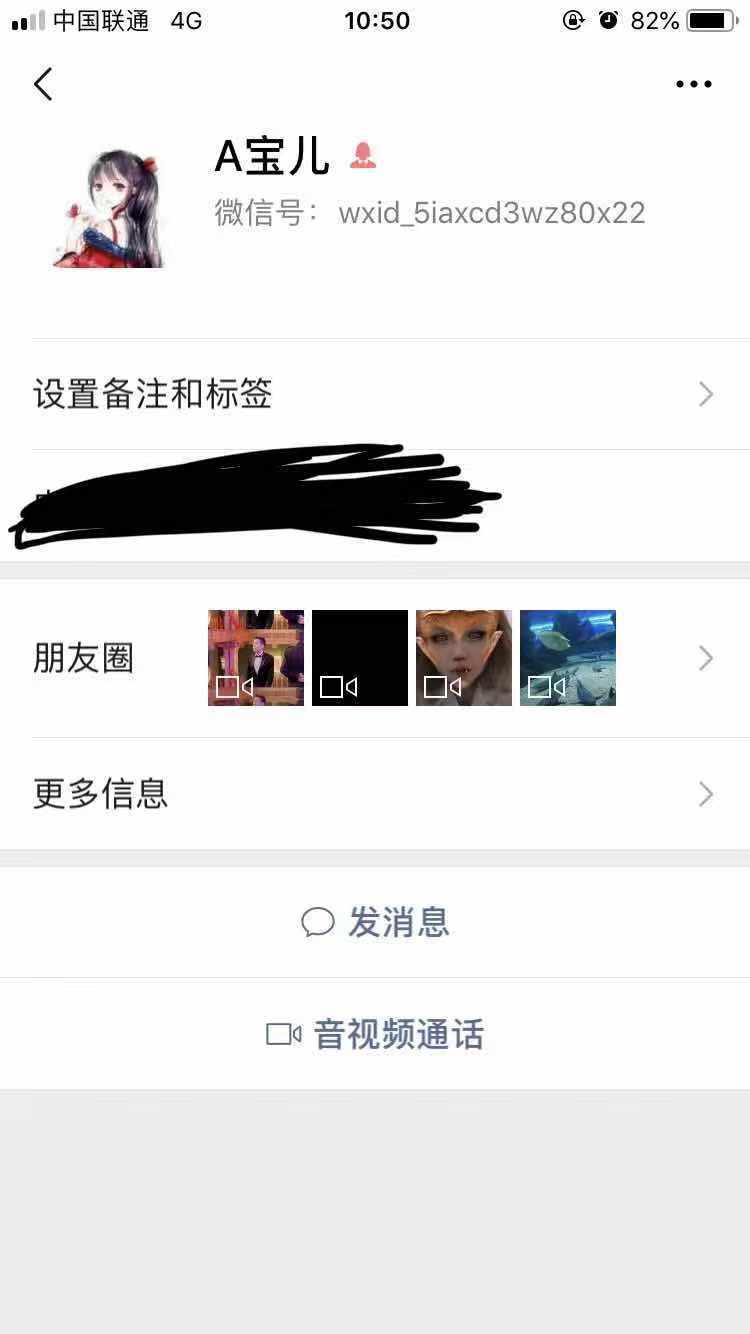
Task: View A宝儿's profile avatar
Action: coord(109,208)
